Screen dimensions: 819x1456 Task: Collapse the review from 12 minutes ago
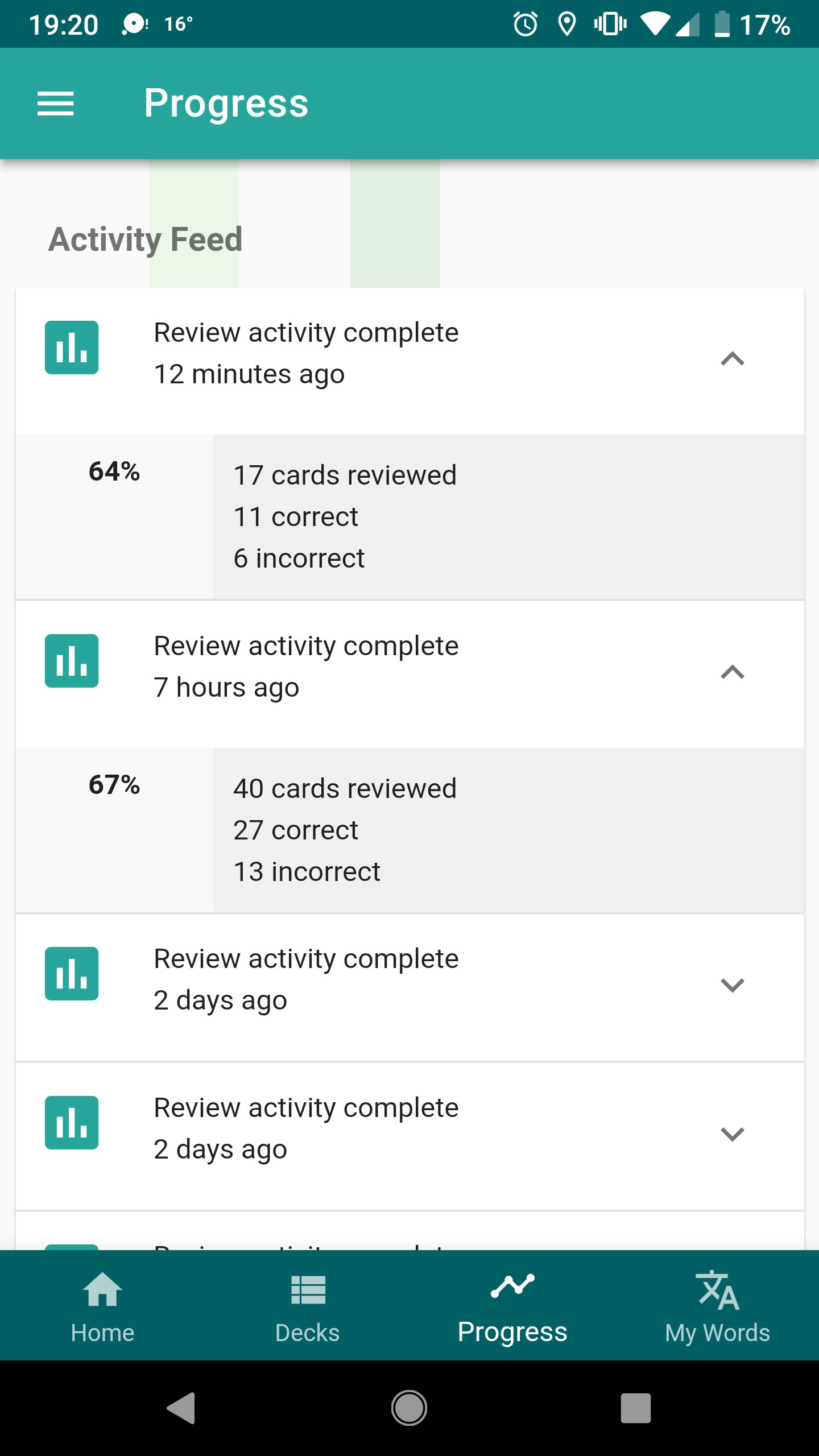[x=732, y=359]
